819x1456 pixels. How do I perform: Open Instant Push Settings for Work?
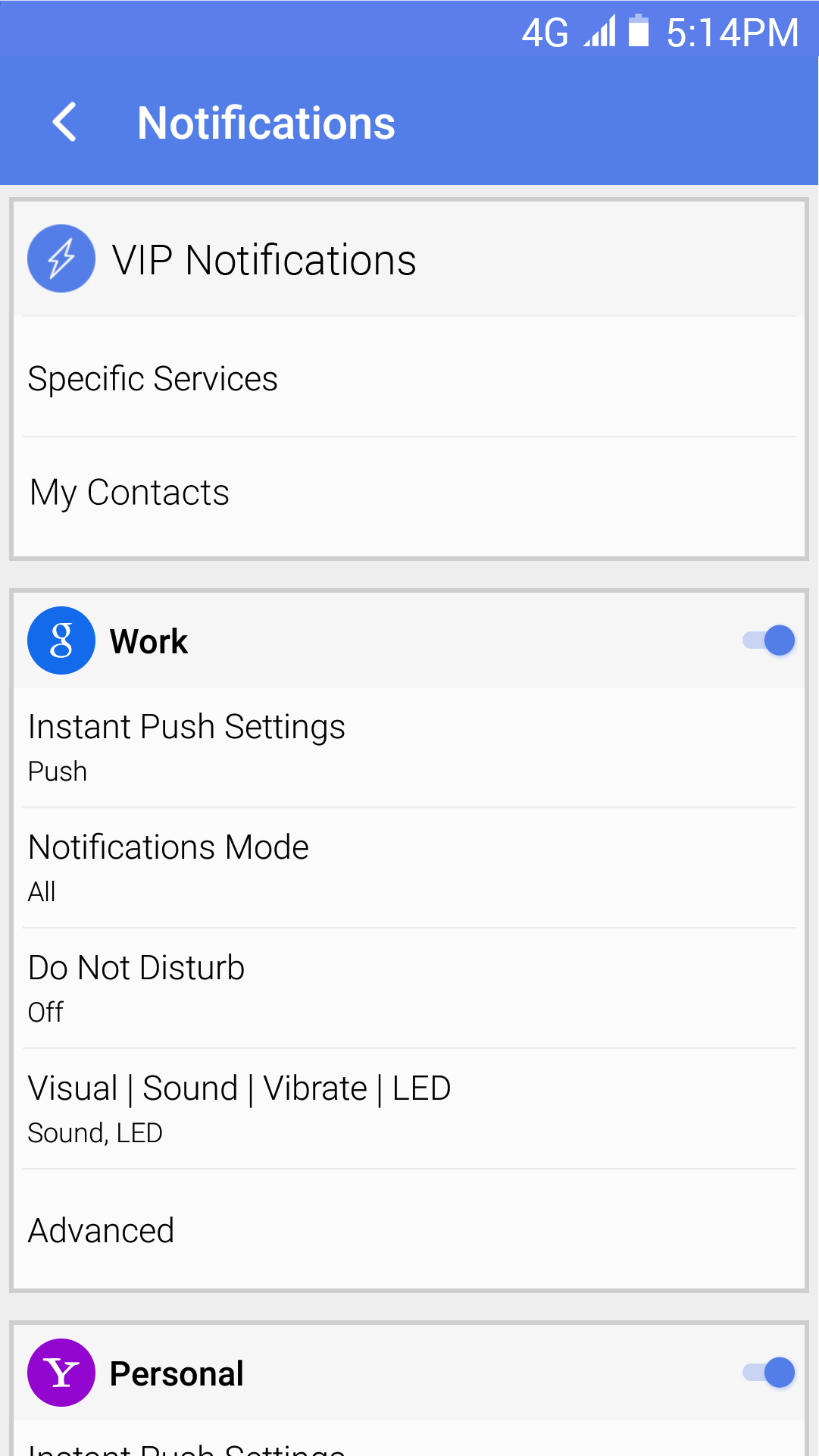(x=409, y=747)
